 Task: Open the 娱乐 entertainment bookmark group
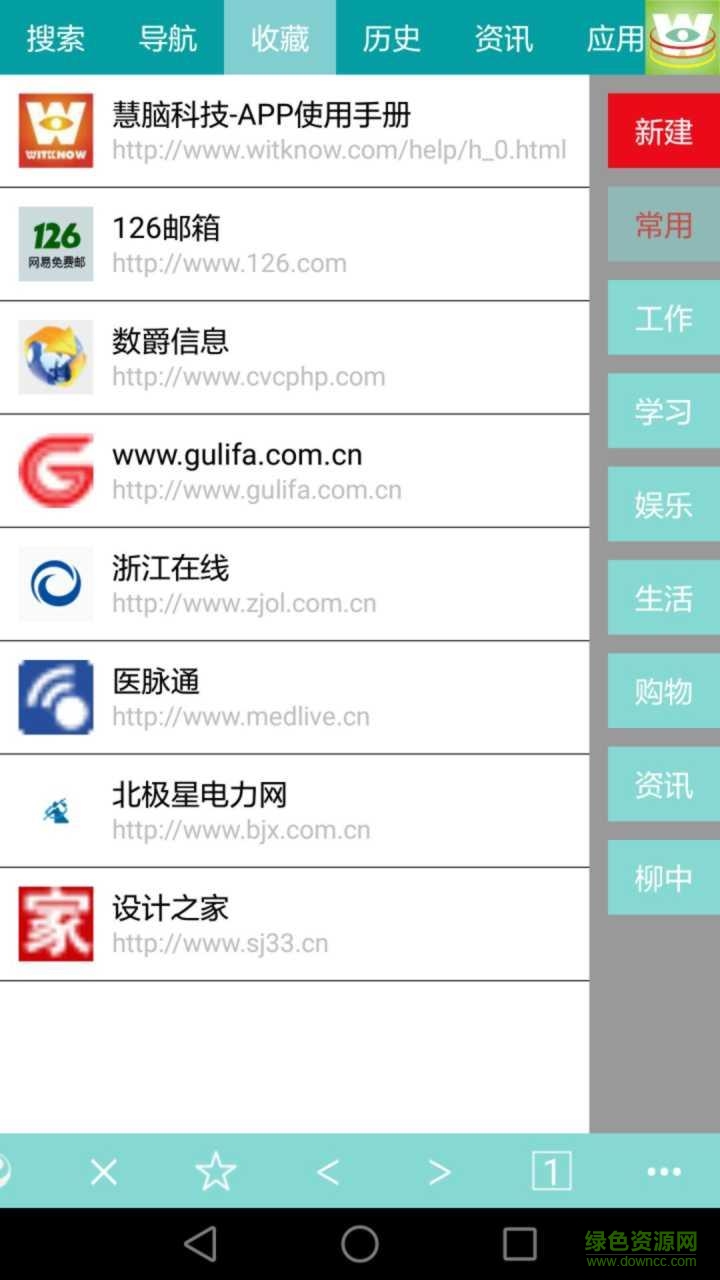point(663,505)
